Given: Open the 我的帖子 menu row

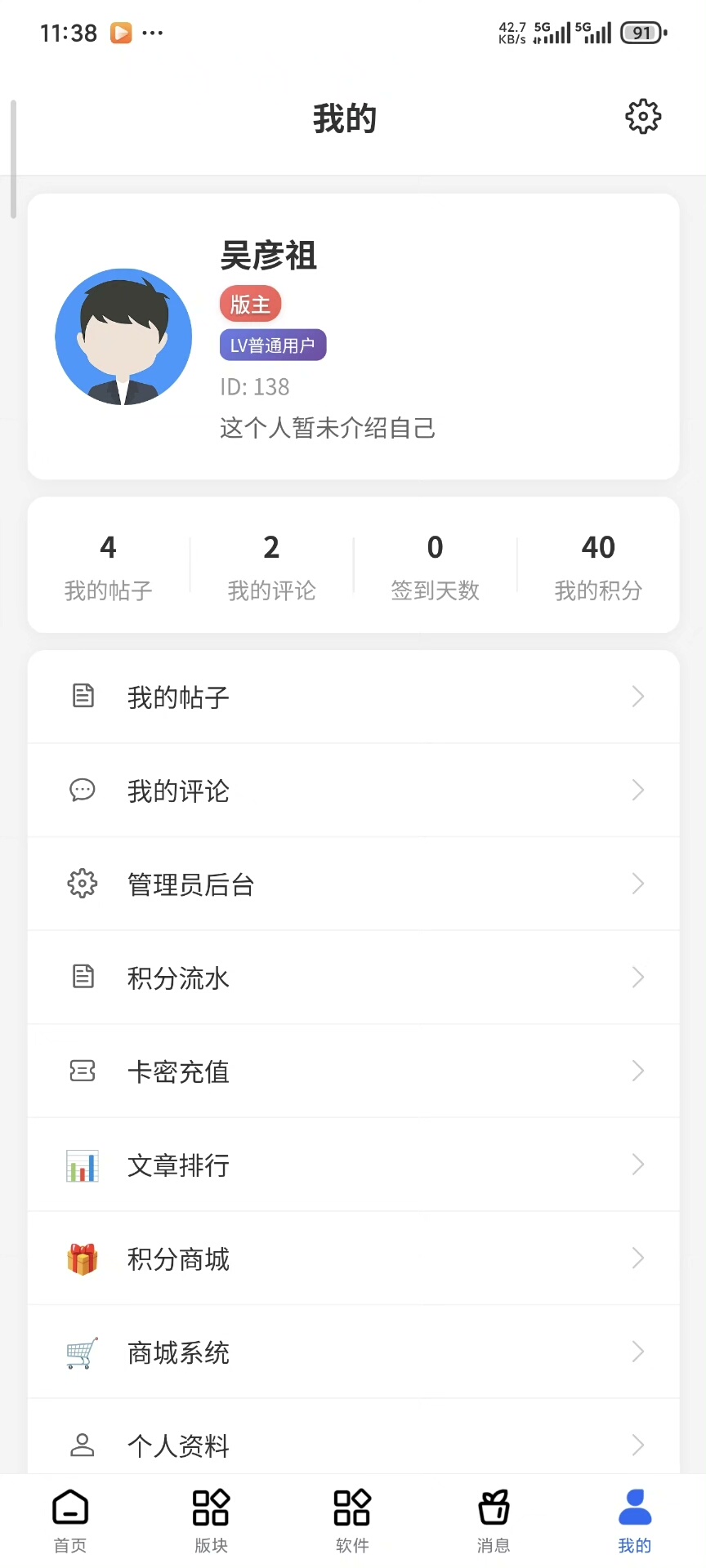Looking at the screenshot, I should tap(353, 697).
